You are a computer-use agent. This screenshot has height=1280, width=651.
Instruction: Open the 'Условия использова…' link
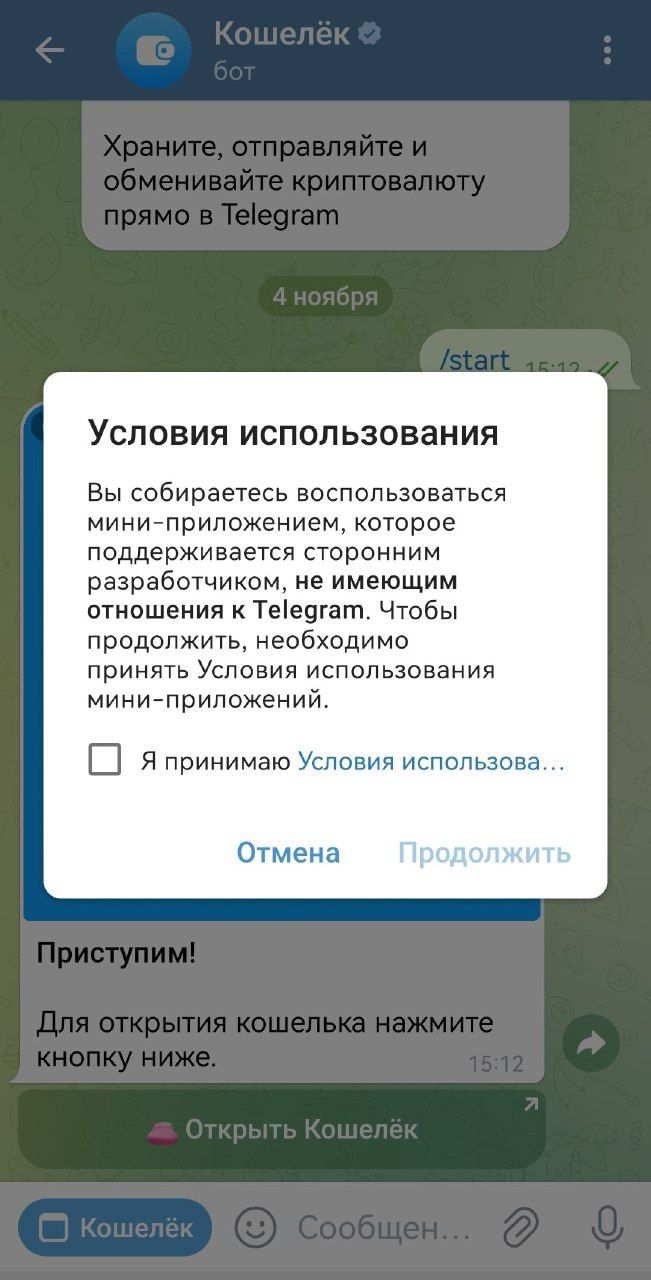(x=432, y=762)
